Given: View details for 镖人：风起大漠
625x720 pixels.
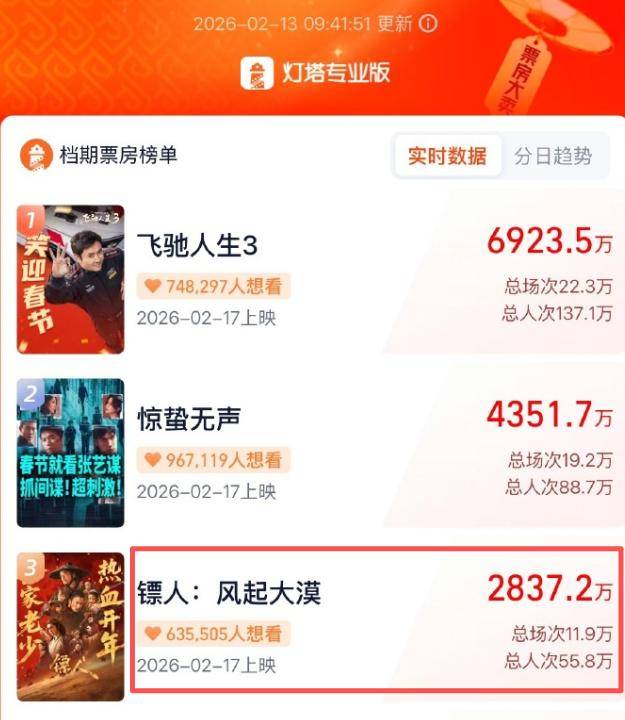Looking at the screenshot, I should point(229,593).
